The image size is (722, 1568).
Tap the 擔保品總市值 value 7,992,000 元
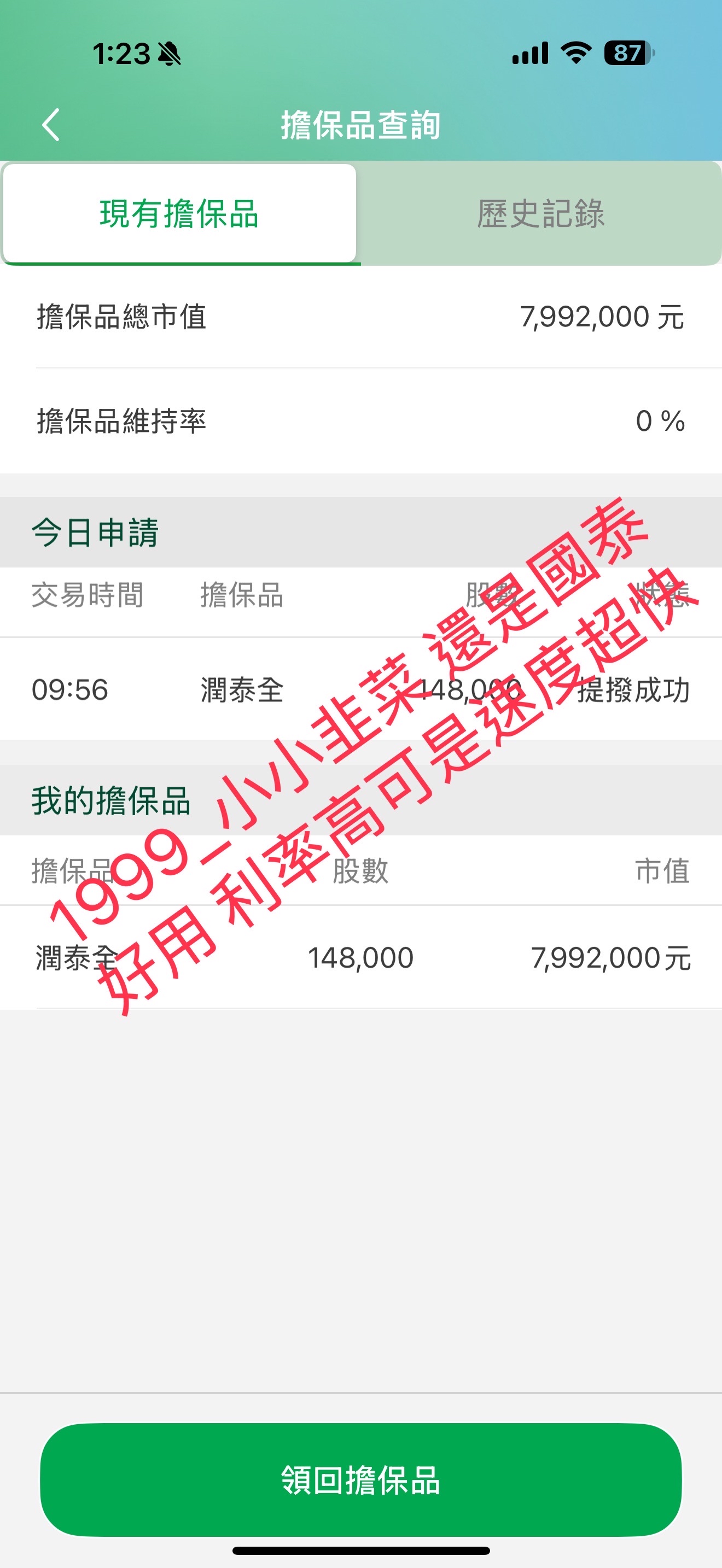click(x=602, y=317)
